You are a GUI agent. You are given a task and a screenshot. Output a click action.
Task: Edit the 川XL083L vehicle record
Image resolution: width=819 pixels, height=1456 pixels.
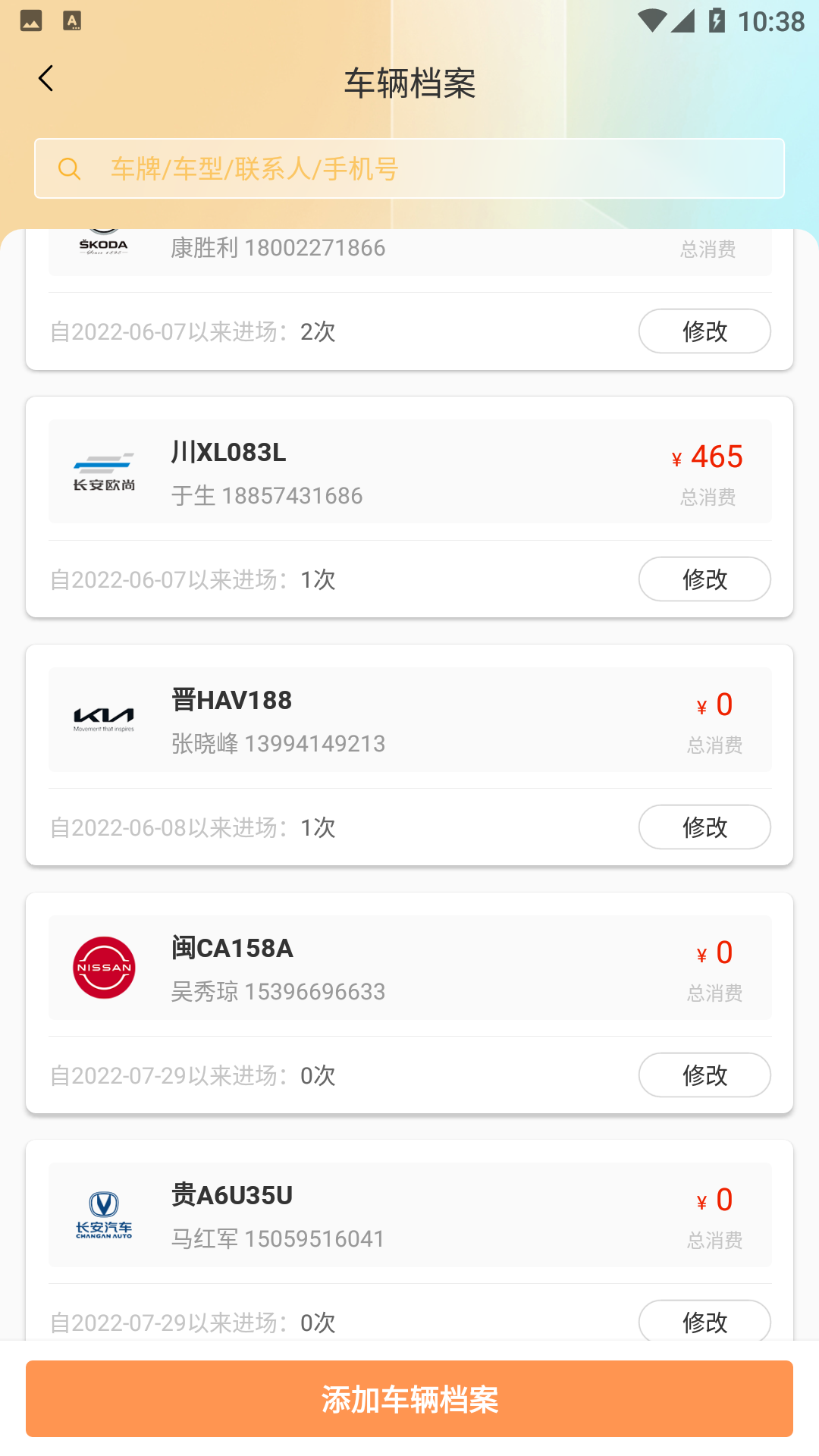click(704, 579)
